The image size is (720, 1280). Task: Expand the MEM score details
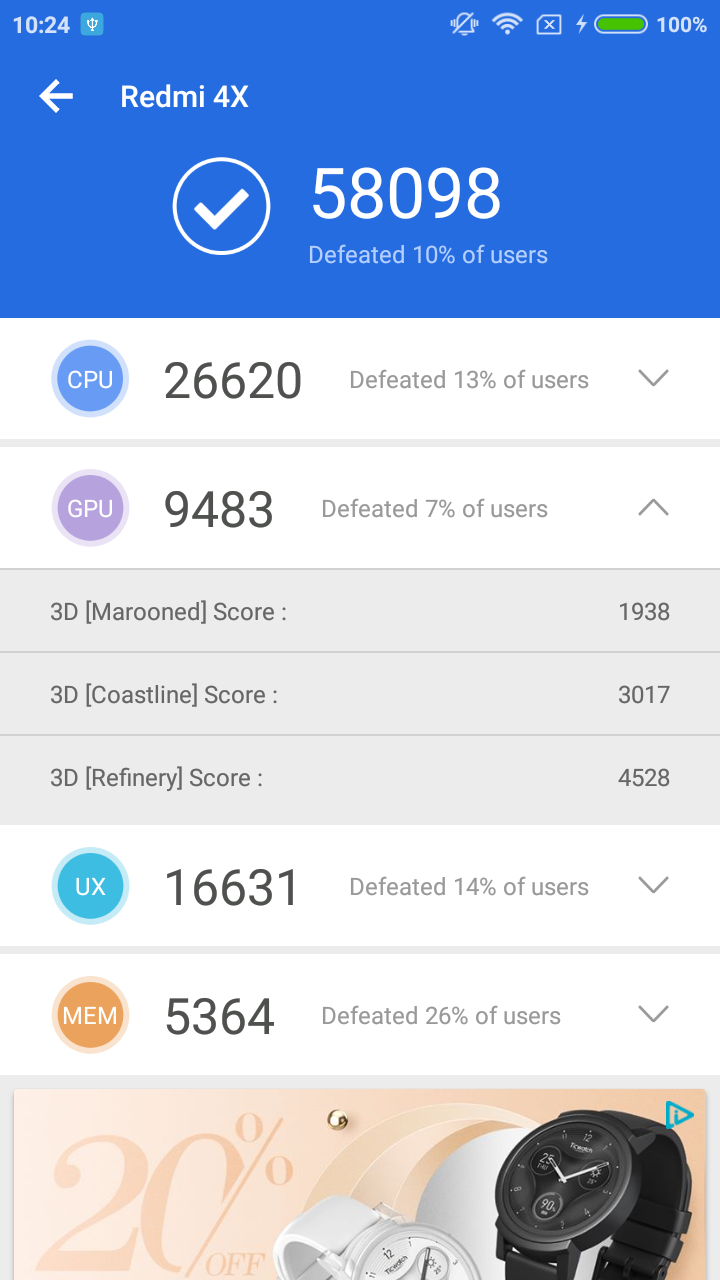tap(653, 1014)
